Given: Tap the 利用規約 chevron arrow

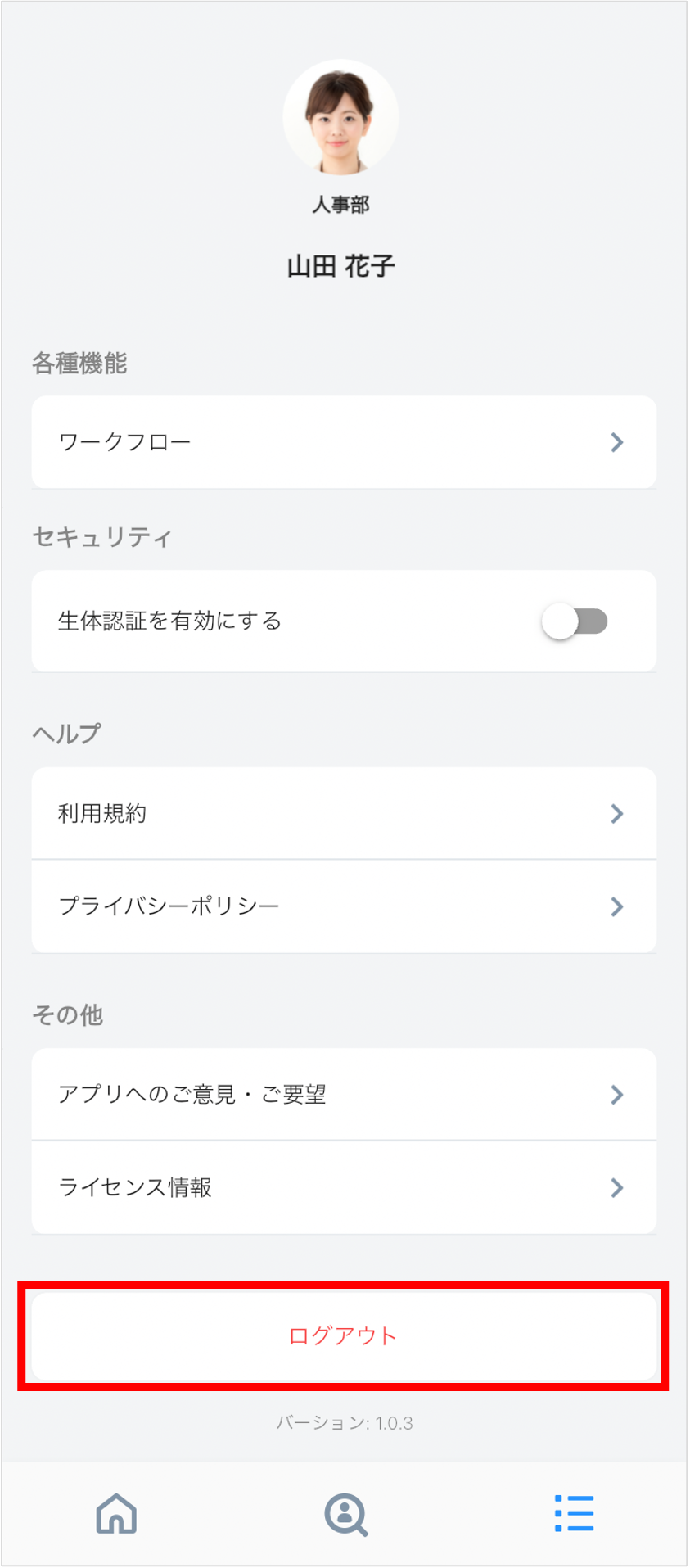Looking at the screenshot, I should (x=616, y=812).
